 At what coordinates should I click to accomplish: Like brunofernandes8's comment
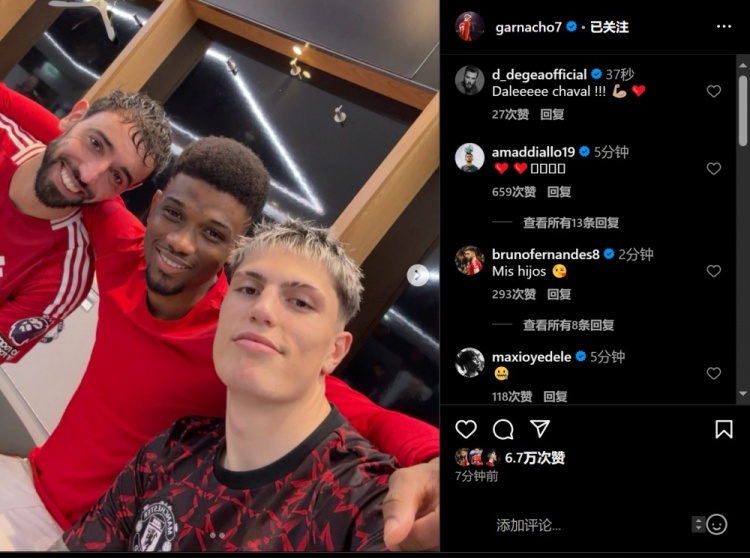point(713,271)
